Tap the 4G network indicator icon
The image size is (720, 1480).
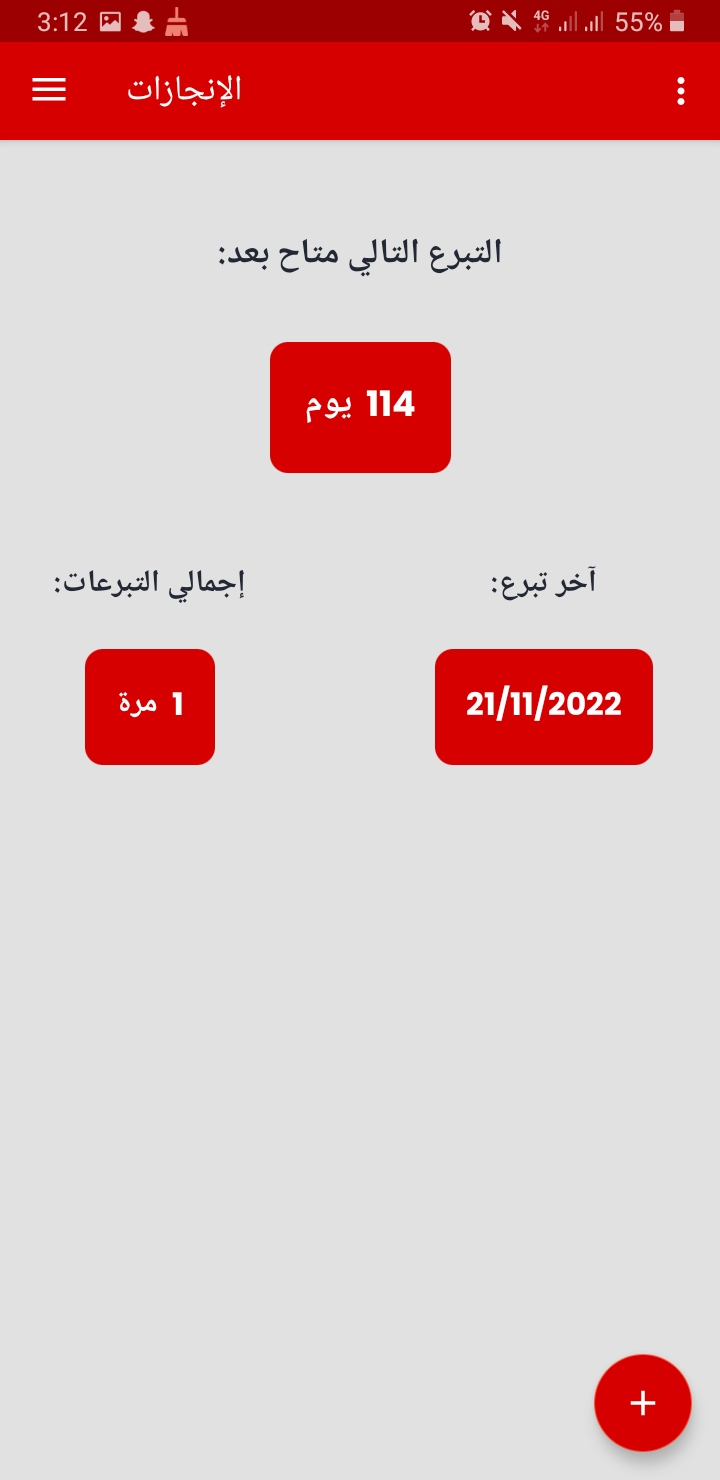(x=540, y=14)
